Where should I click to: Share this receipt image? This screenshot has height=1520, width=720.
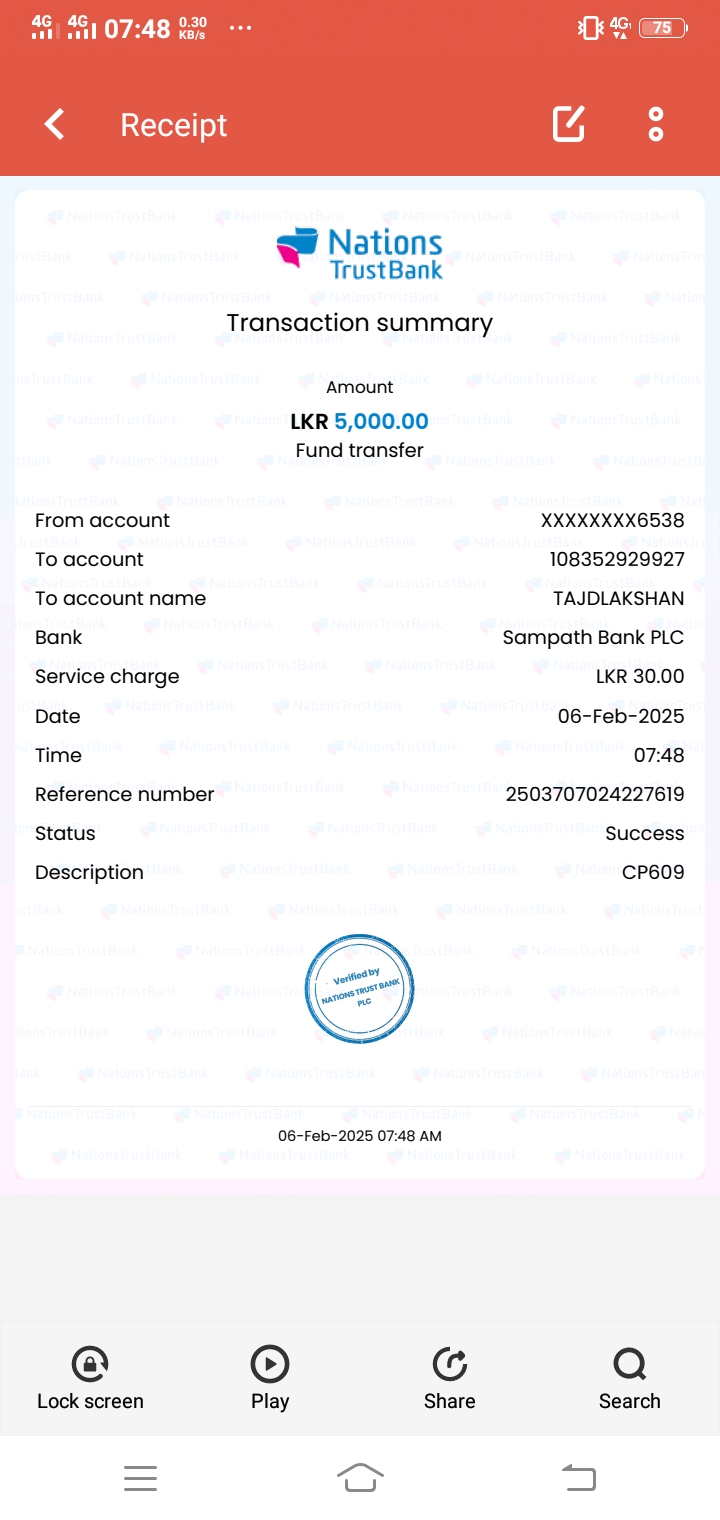point(450,1378)
